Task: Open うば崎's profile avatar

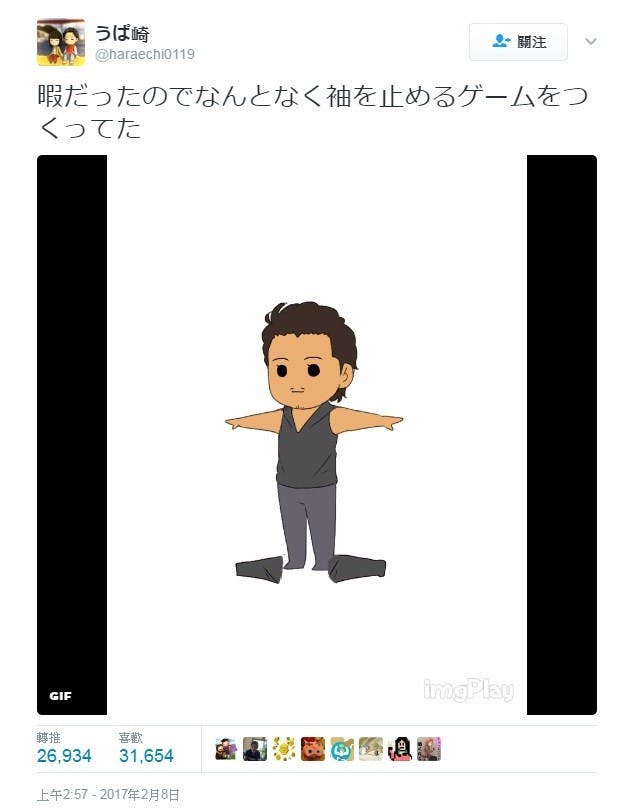Action: 60,42
